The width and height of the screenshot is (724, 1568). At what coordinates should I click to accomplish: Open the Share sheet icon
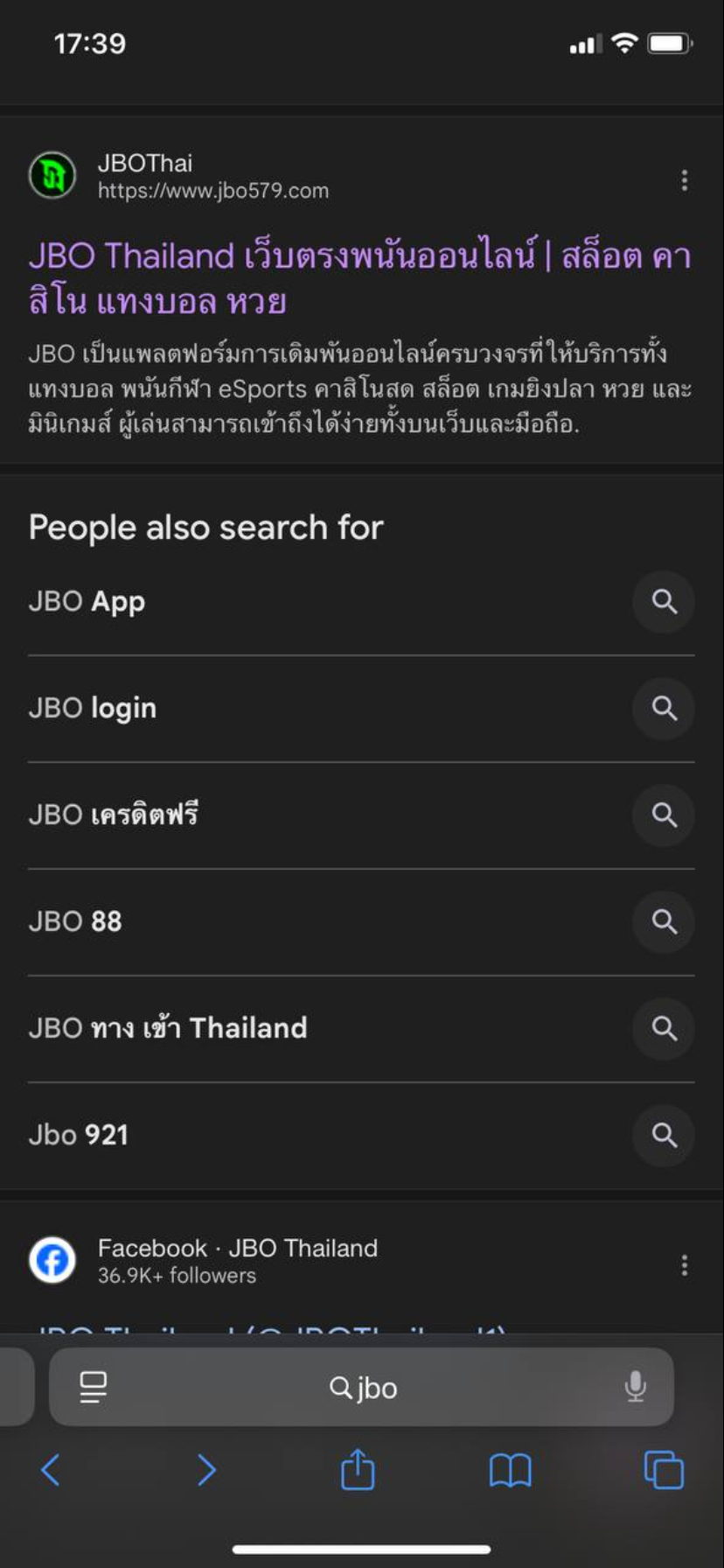click(358, 1470)
